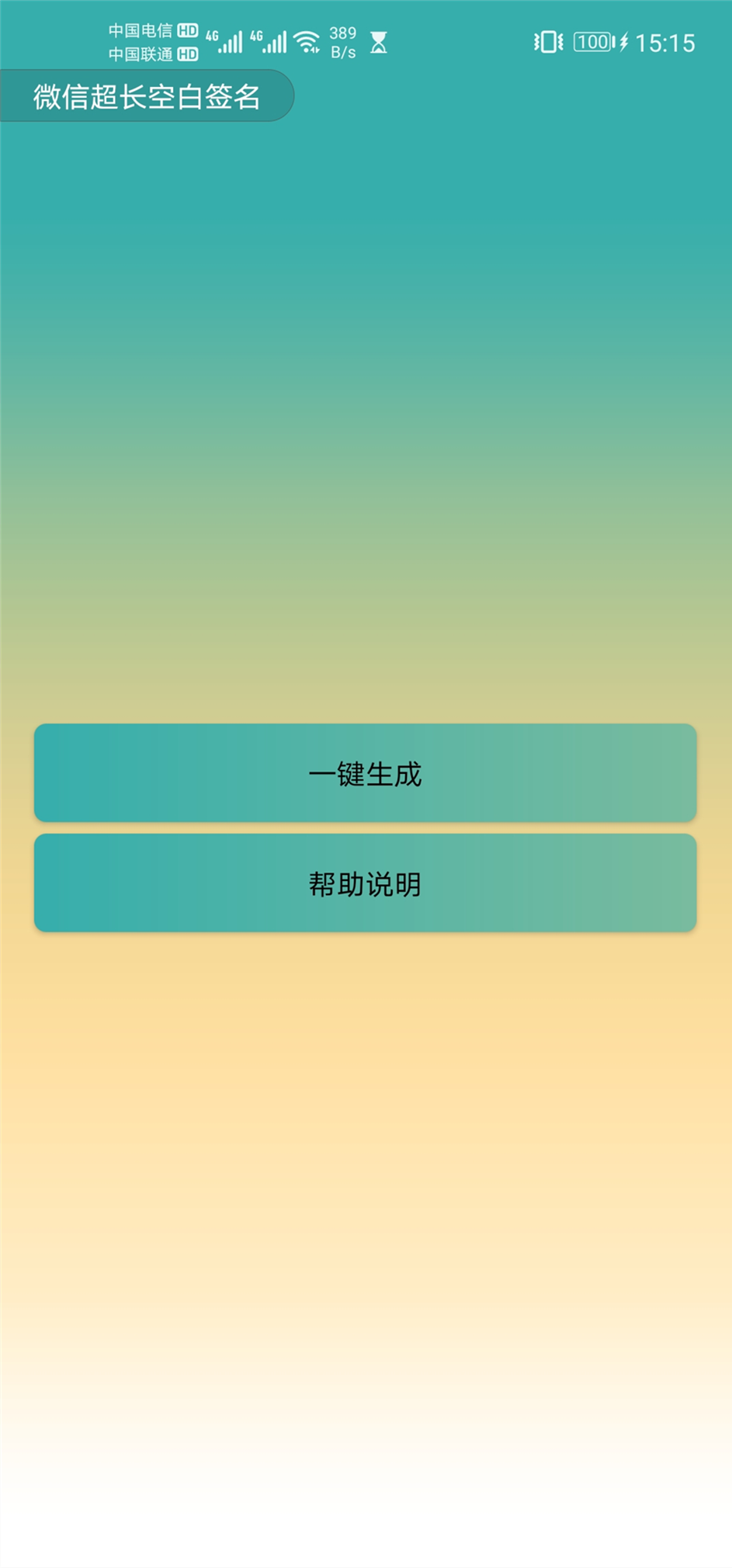Tap the 一键生成 button

pyautogui.click(x=365, y=772)
